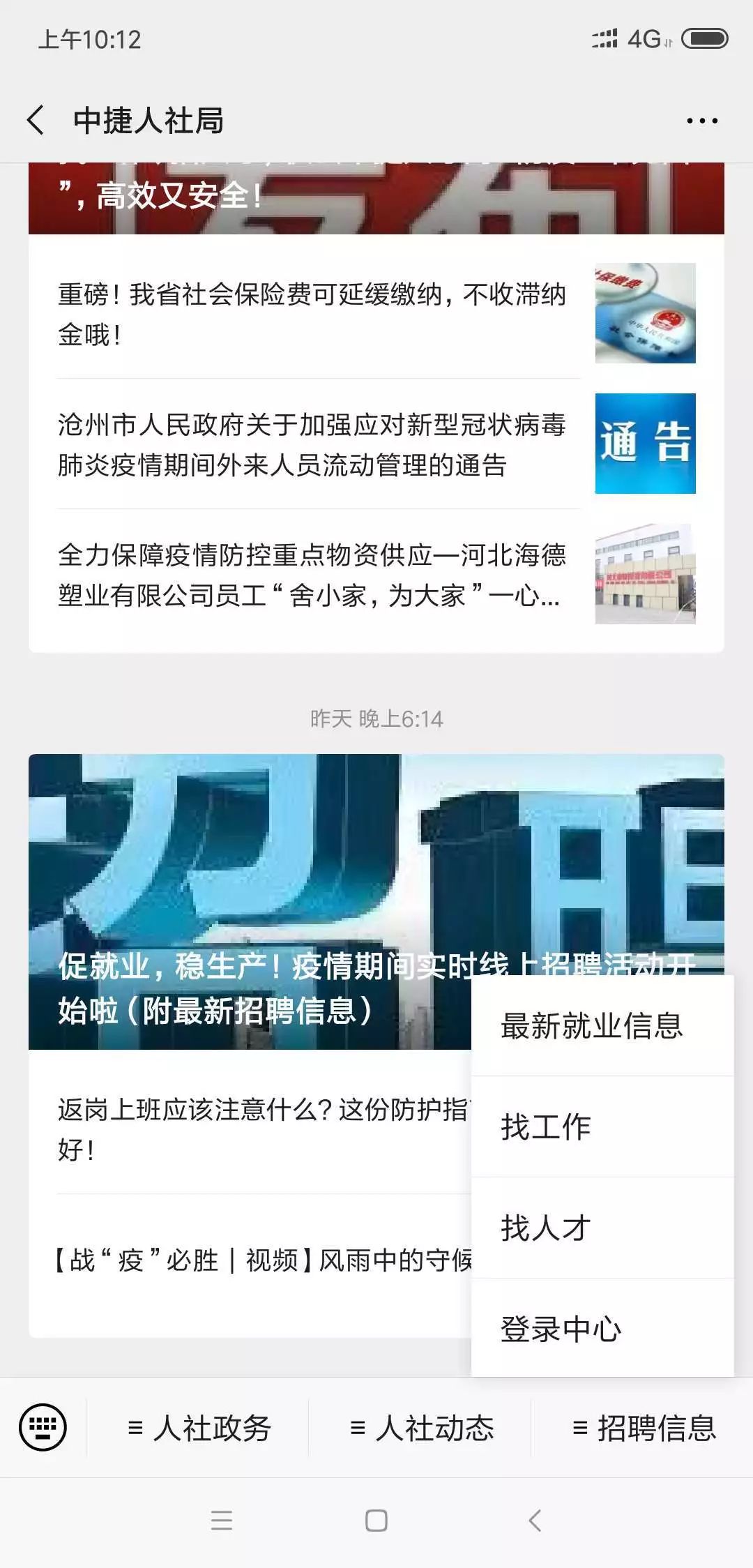Tap the 招聘信息 bottom menu
This screenshot has height=1568, width=753.
[643, 1428]
